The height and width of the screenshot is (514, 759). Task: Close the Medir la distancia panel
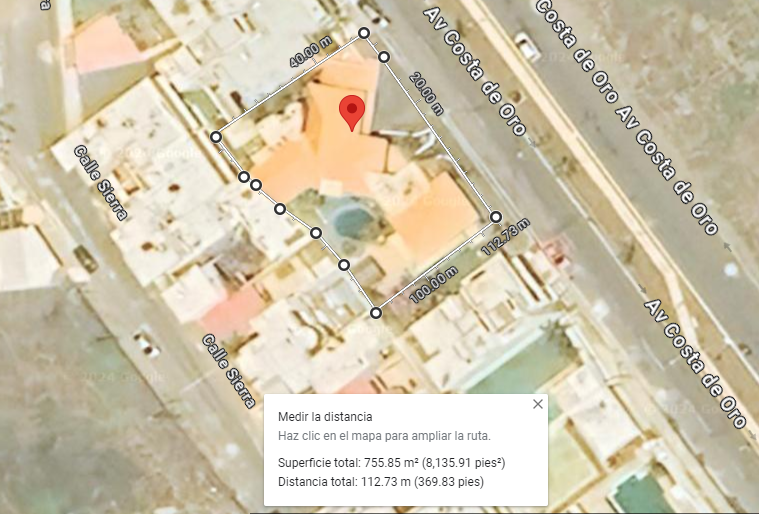[537, 404]
